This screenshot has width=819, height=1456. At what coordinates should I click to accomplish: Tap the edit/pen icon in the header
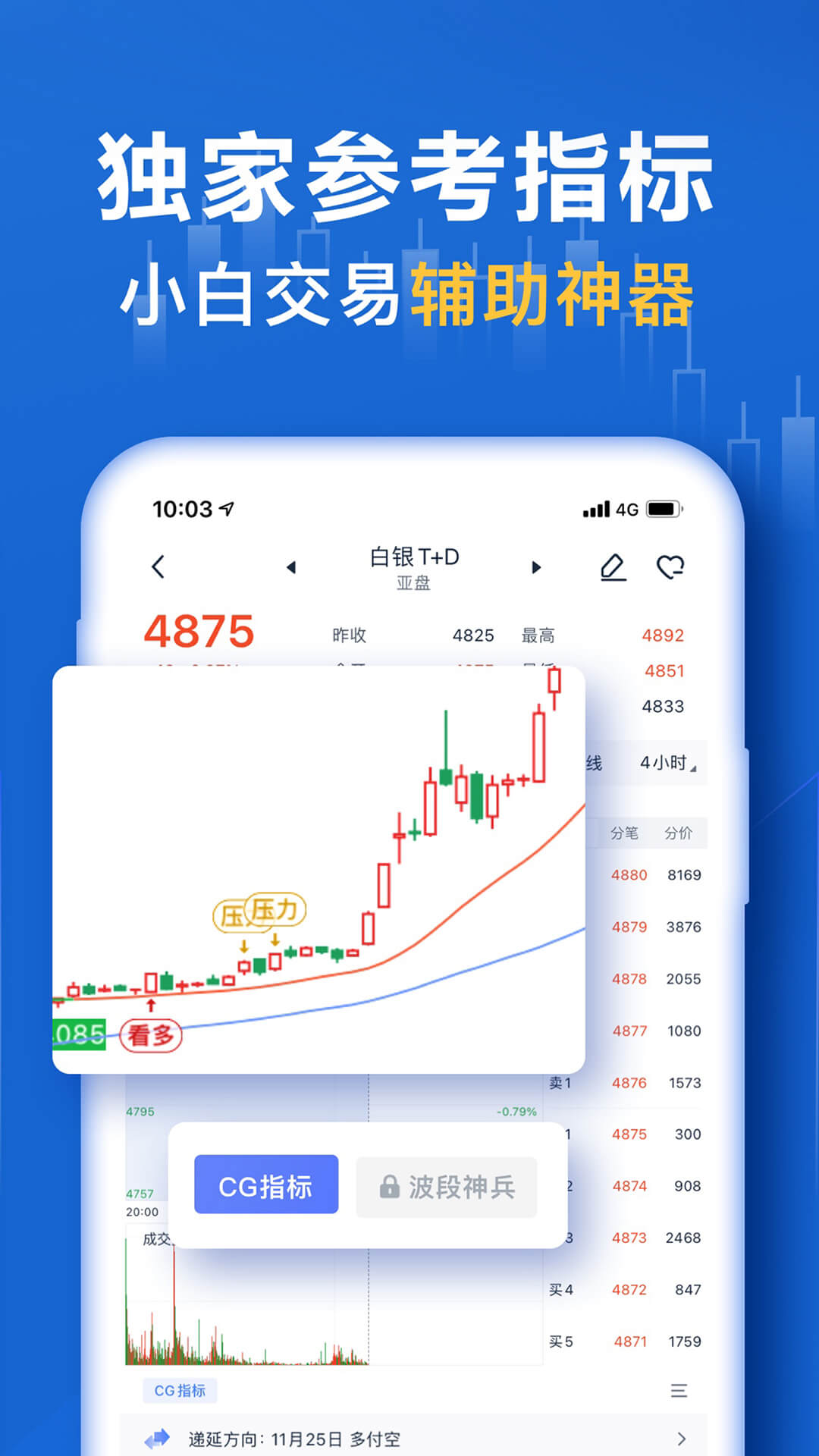click(614, 566)
